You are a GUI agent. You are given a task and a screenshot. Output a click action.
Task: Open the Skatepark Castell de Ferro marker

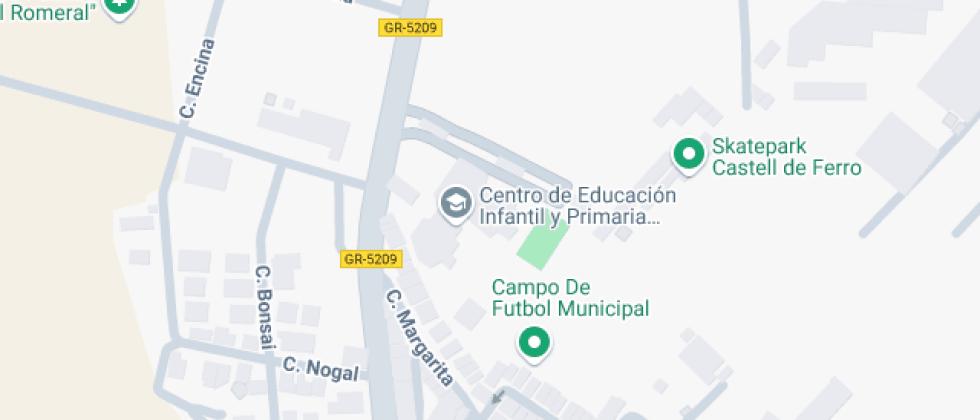click(x=687, y=154)
